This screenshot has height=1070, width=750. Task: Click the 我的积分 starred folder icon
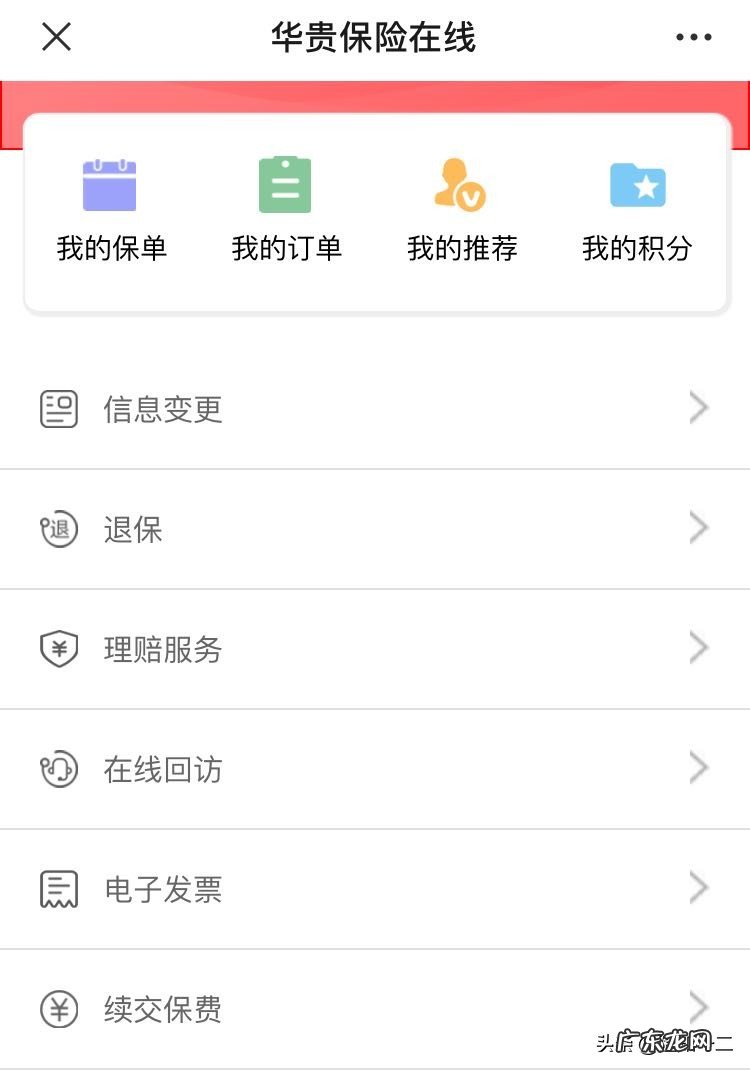tap(637, 185)
